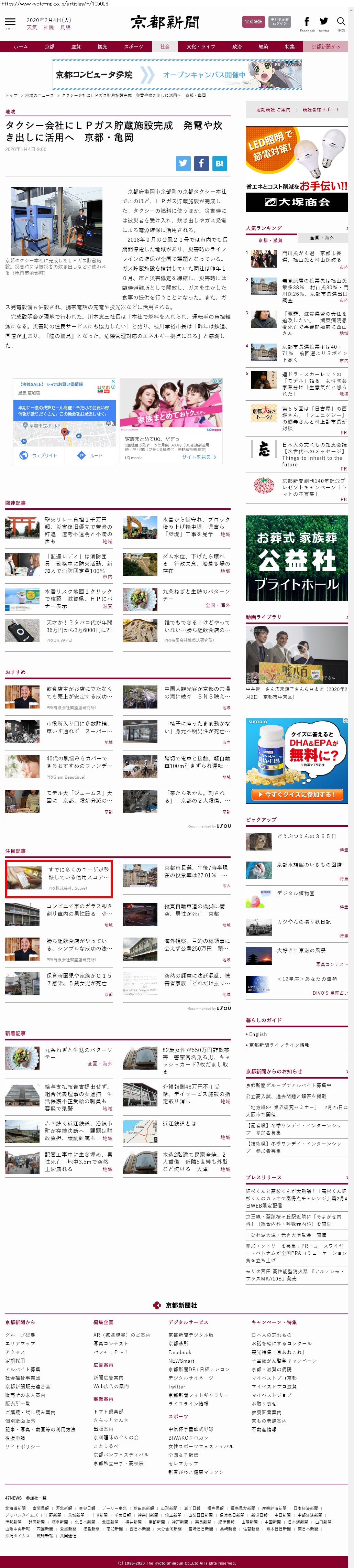Switch to the スポーツ navigation tab
This screenshot has width=354, height=1568.
tap(133, 47)
